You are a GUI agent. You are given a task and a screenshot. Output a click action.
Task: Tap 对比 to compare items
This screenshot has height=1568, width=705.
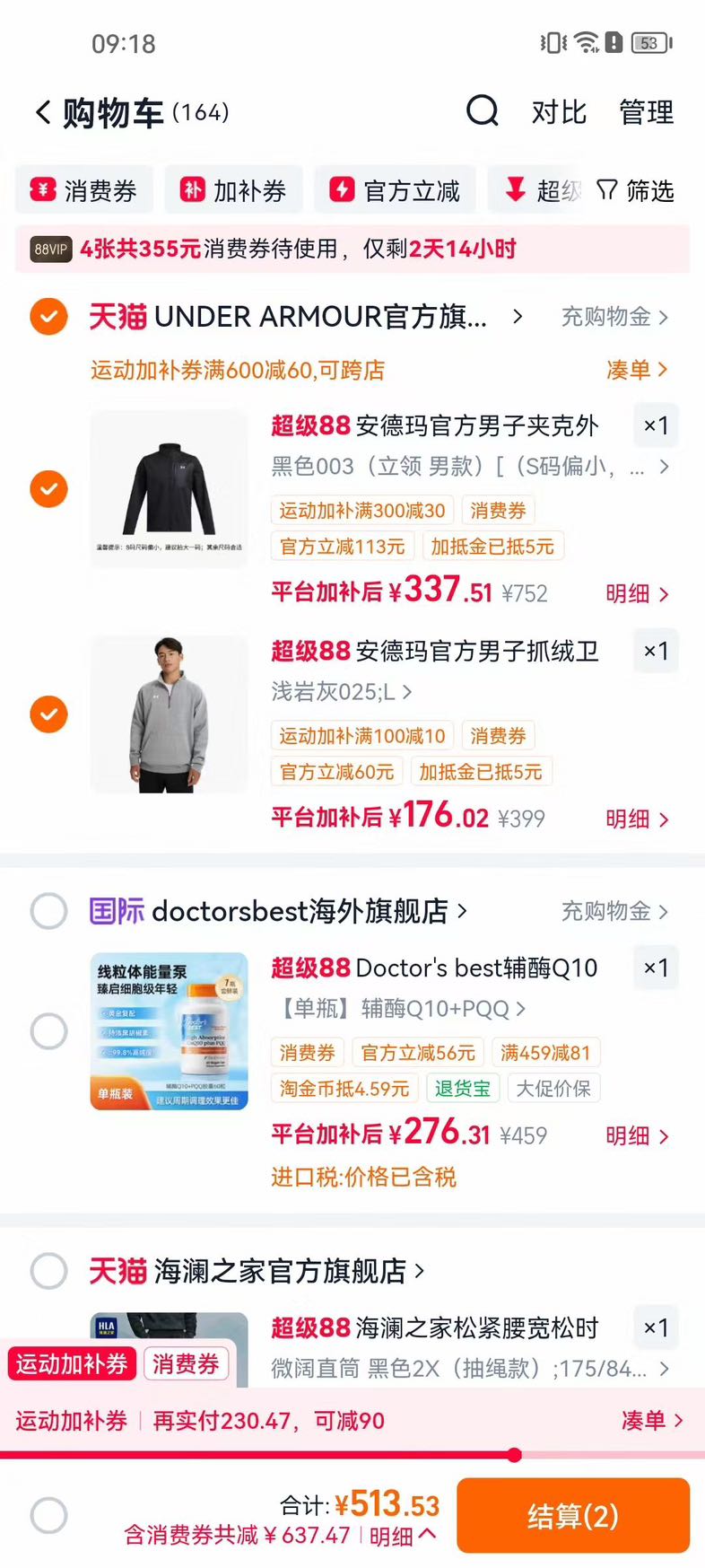tap(559, 112)
